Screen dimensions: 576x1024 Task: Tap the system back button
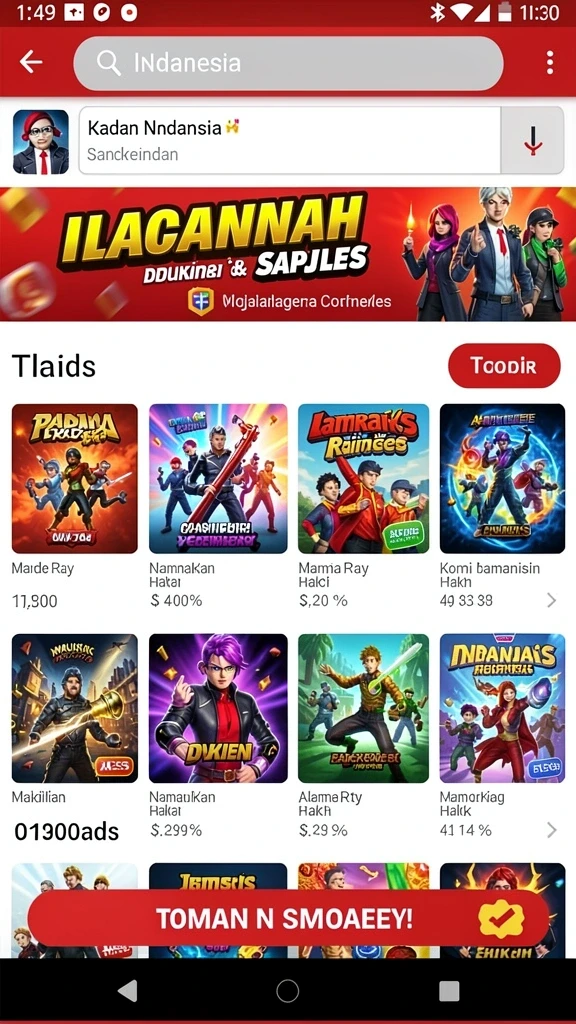127,991
